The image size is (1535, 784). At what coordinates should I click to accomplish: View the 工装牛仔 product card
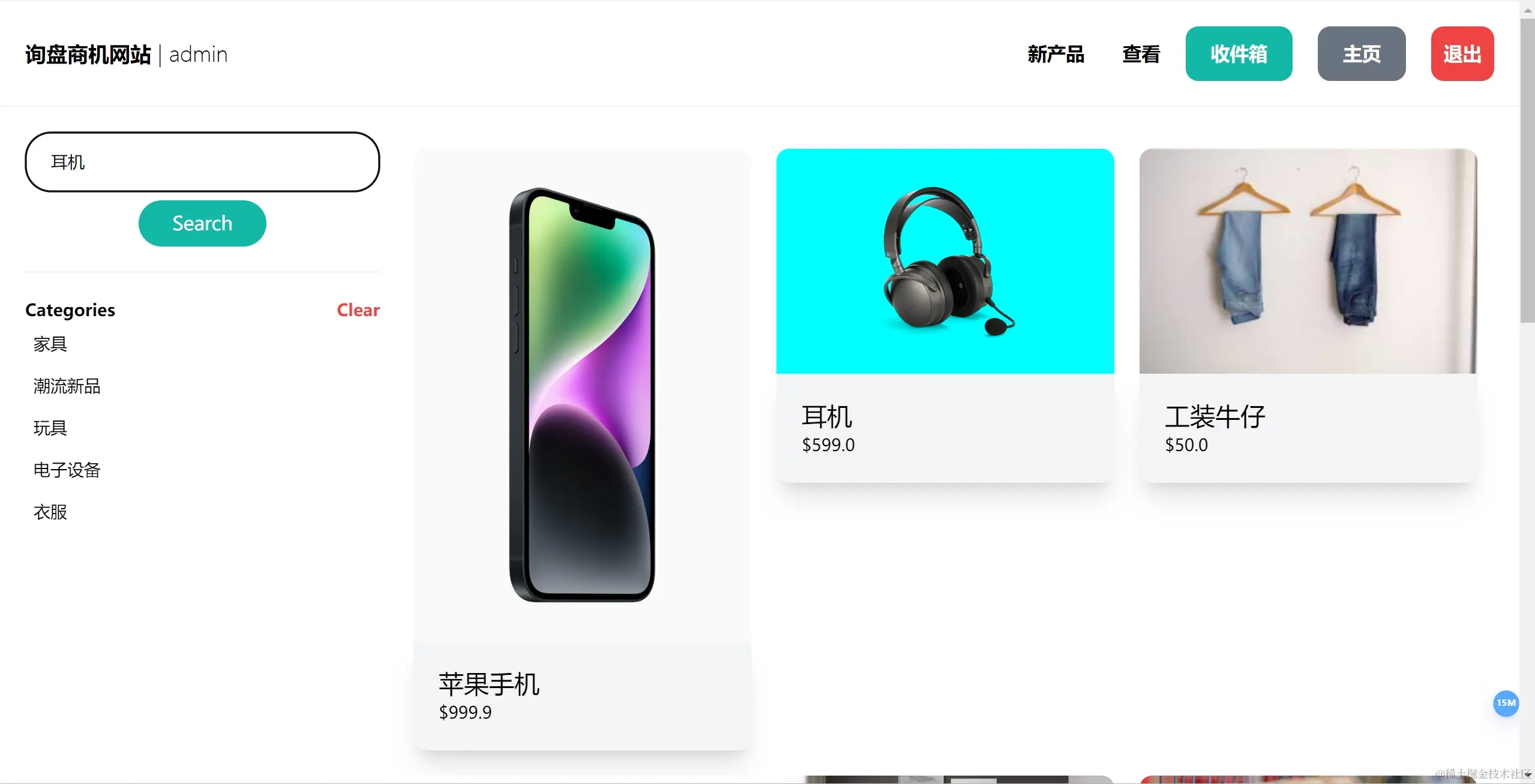coord(1308,315)
